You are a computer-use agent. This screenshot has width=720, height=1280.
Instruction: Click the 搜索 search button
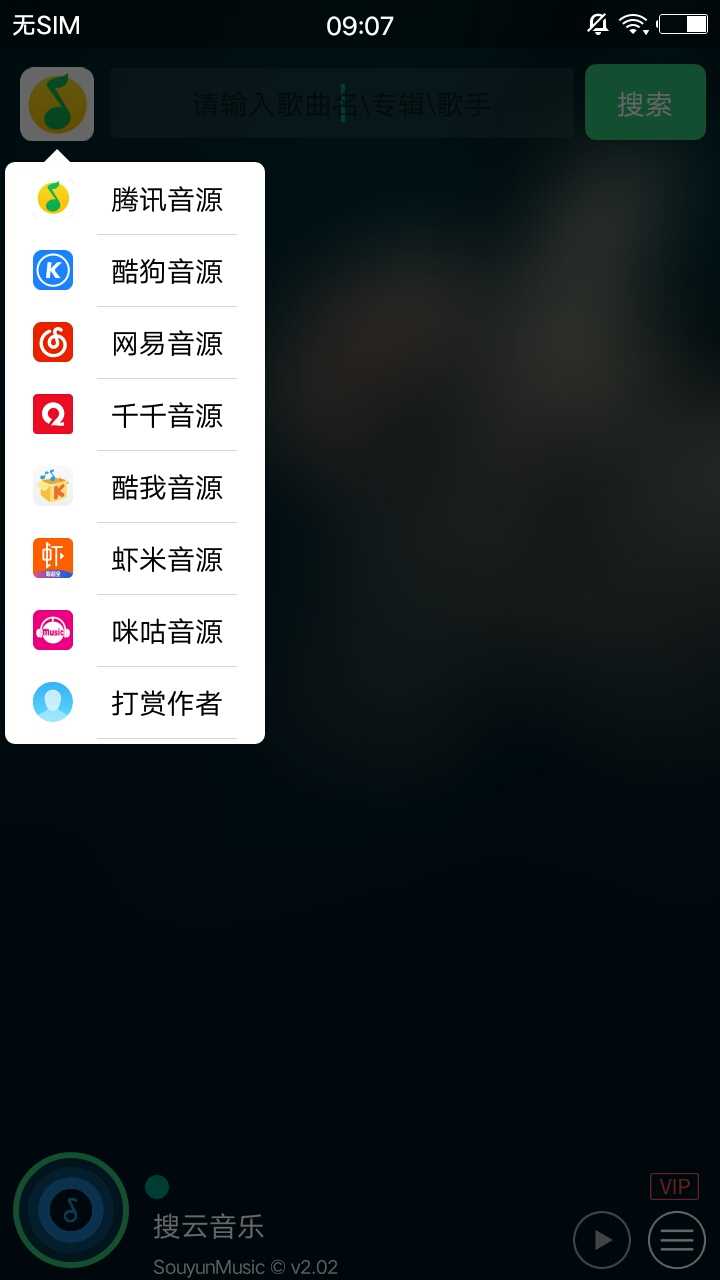tap(645, 102)
